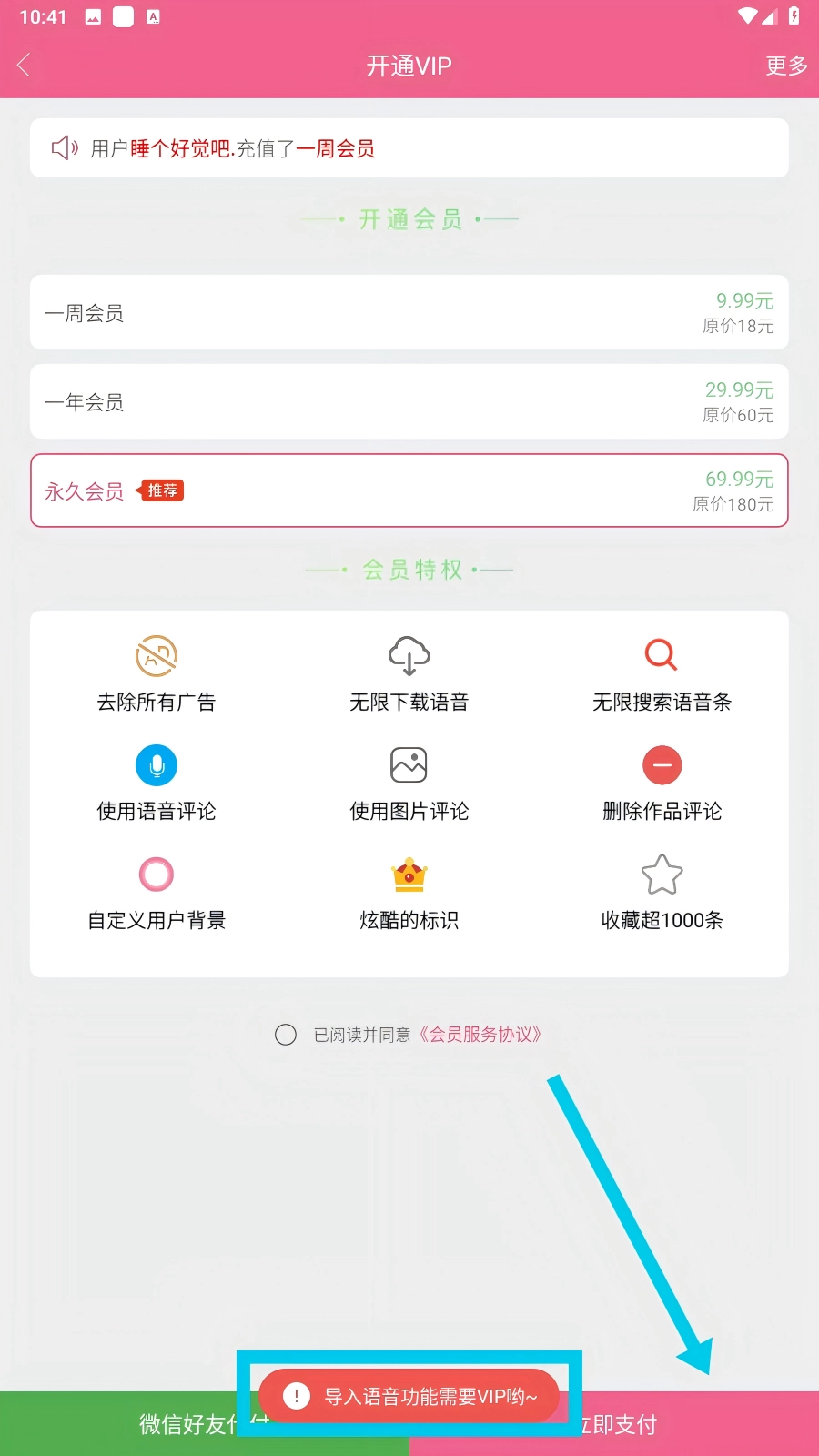Choose the 一年会员 plan
The image size is (819, 1456).
pyautogui.click(x=409, y=402)
